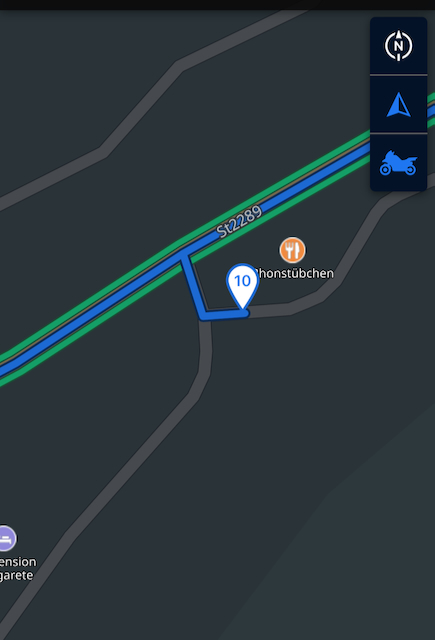Image resolution: width=435 pixels, height=640 pixels.
Task: Open the motorcycle vehicle mode button
Action: point(399,163)
